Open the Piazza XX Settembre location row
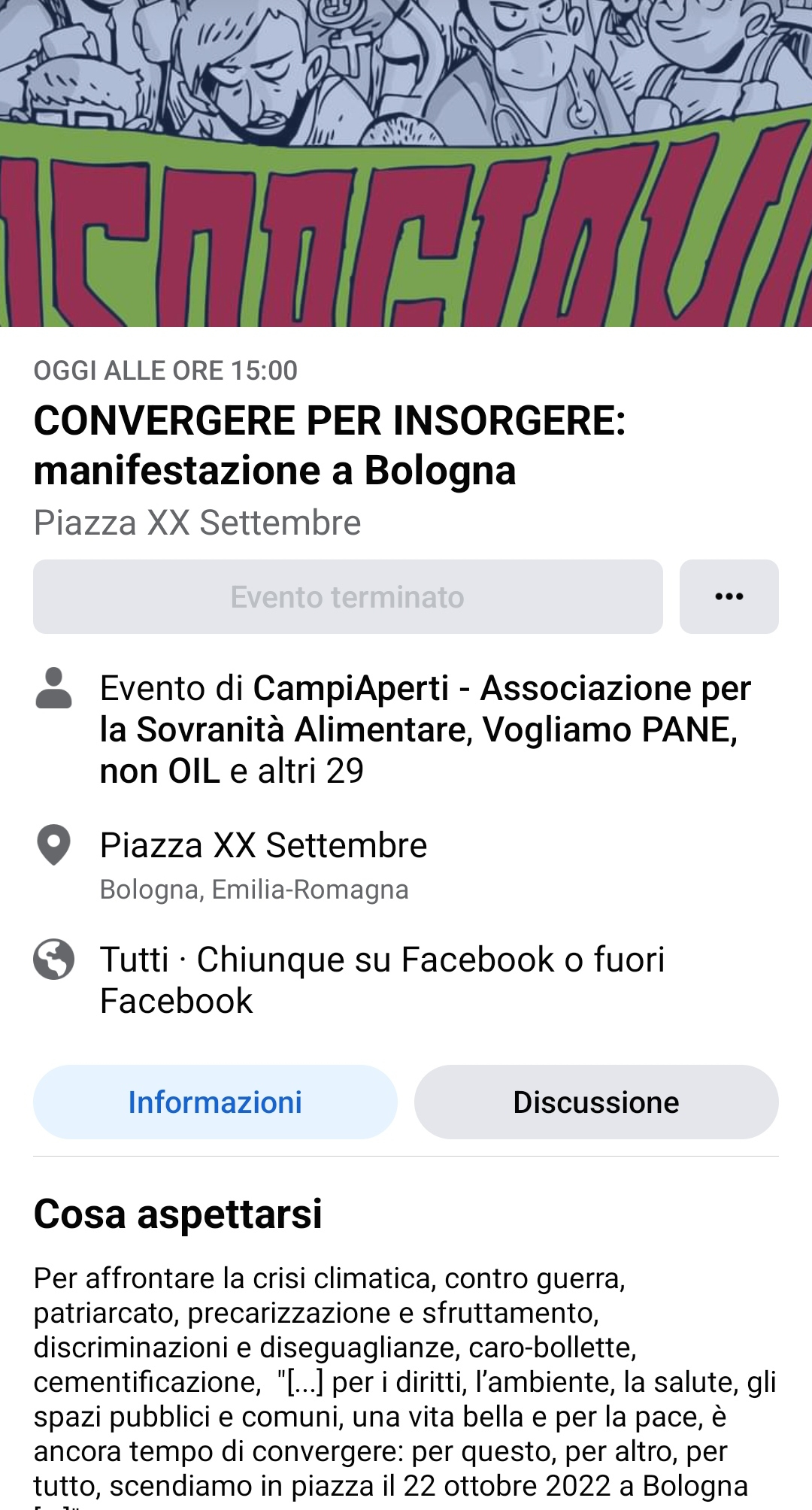Viewport: 812px width, 1510px height. (x=406, y=865)
